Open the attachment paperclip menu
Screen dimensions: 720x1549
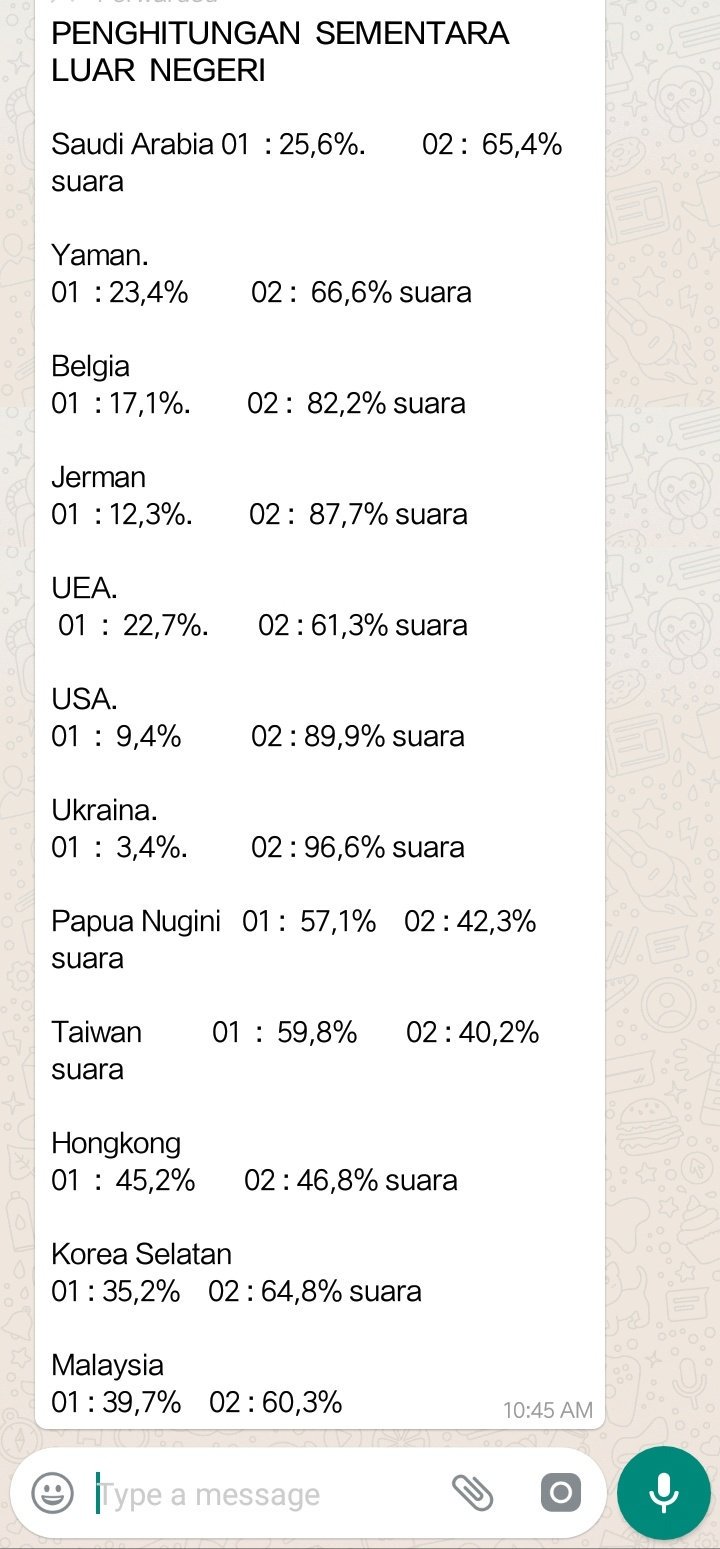pos(473,1493)
